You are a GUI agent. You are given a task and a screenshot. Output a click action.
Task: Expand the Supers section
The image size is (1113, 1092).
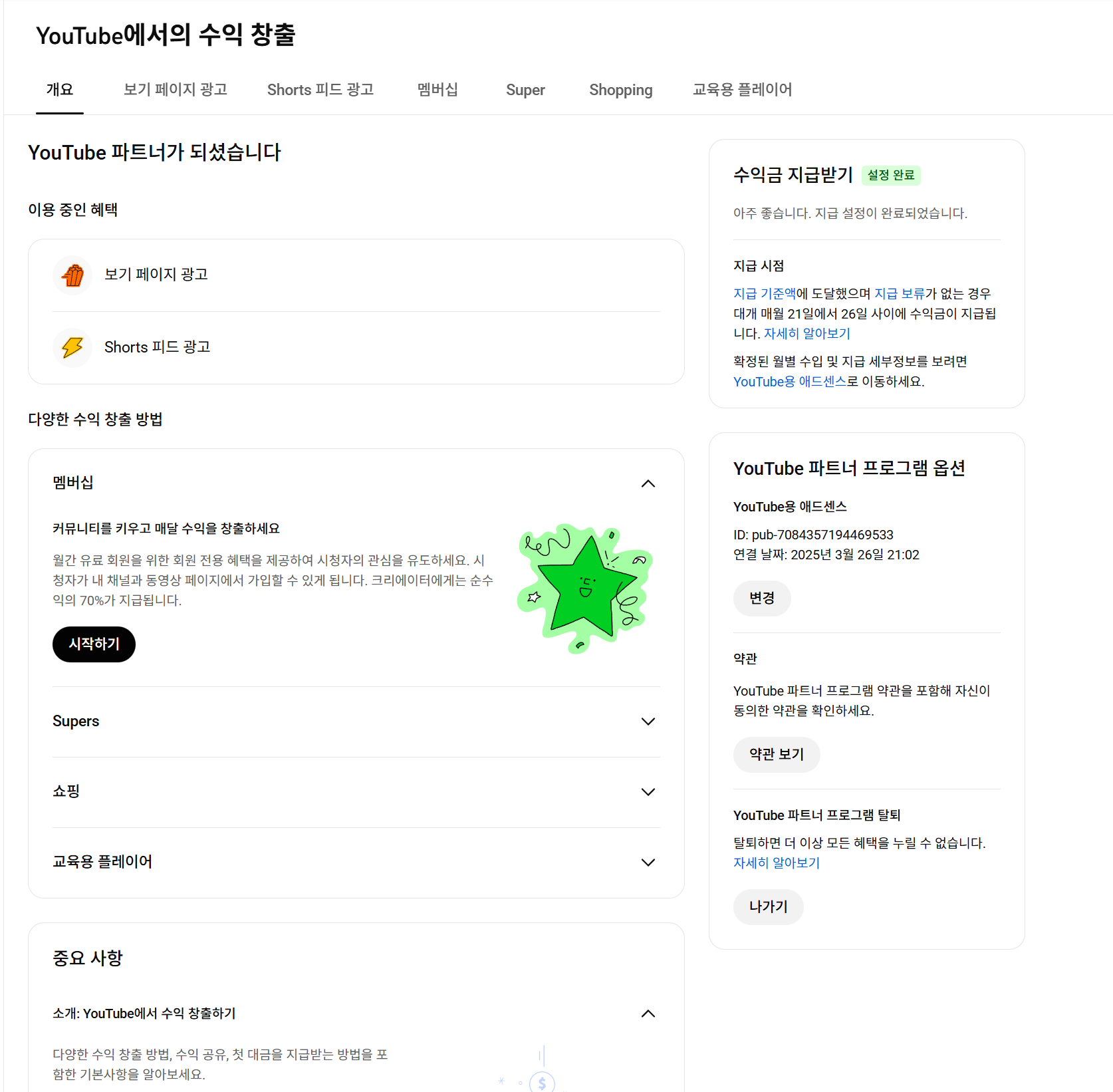[648, 722]
